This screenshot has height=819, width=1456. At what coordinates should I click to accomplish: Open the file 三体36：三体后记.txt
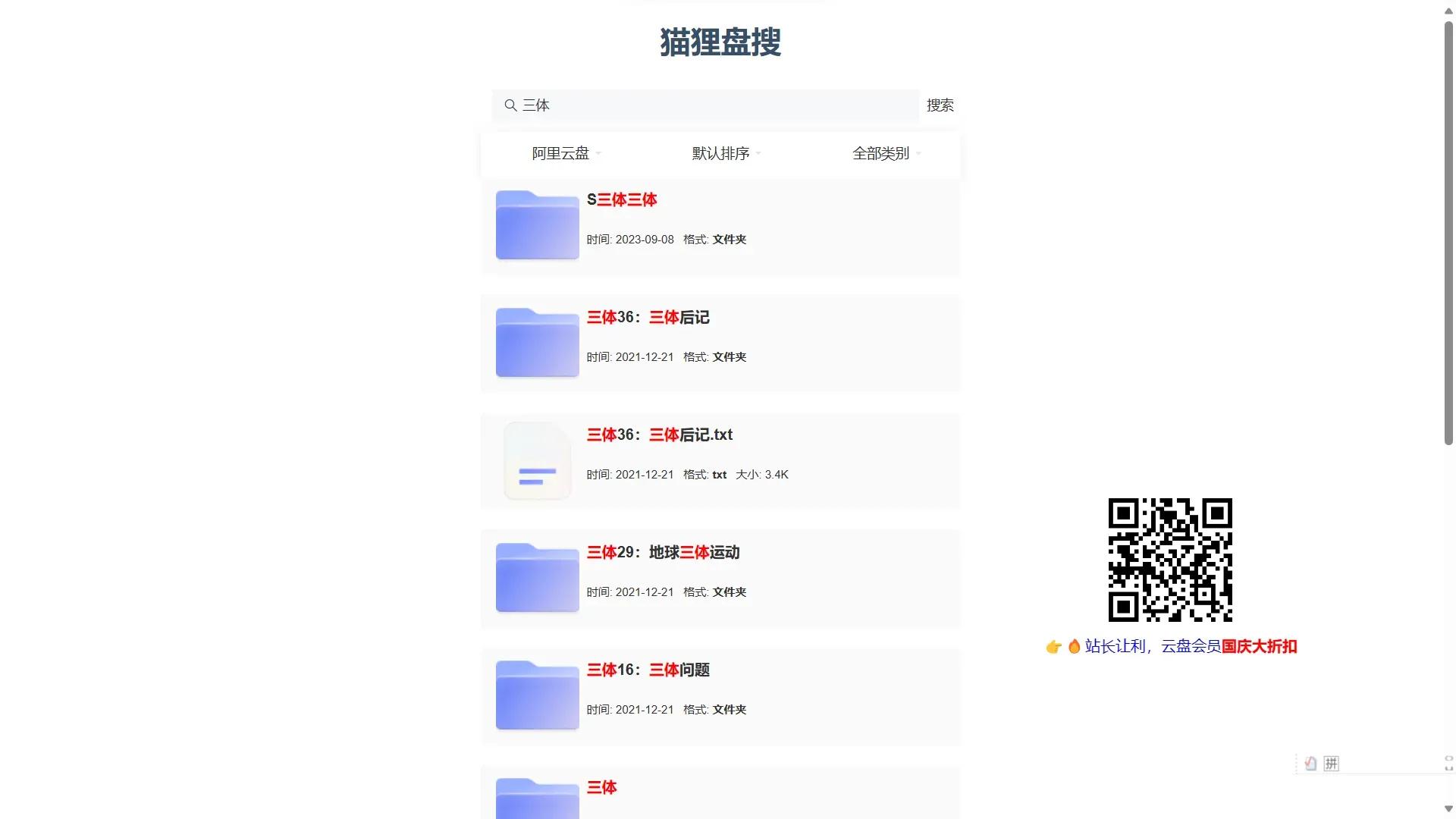[x=659, y=435]
